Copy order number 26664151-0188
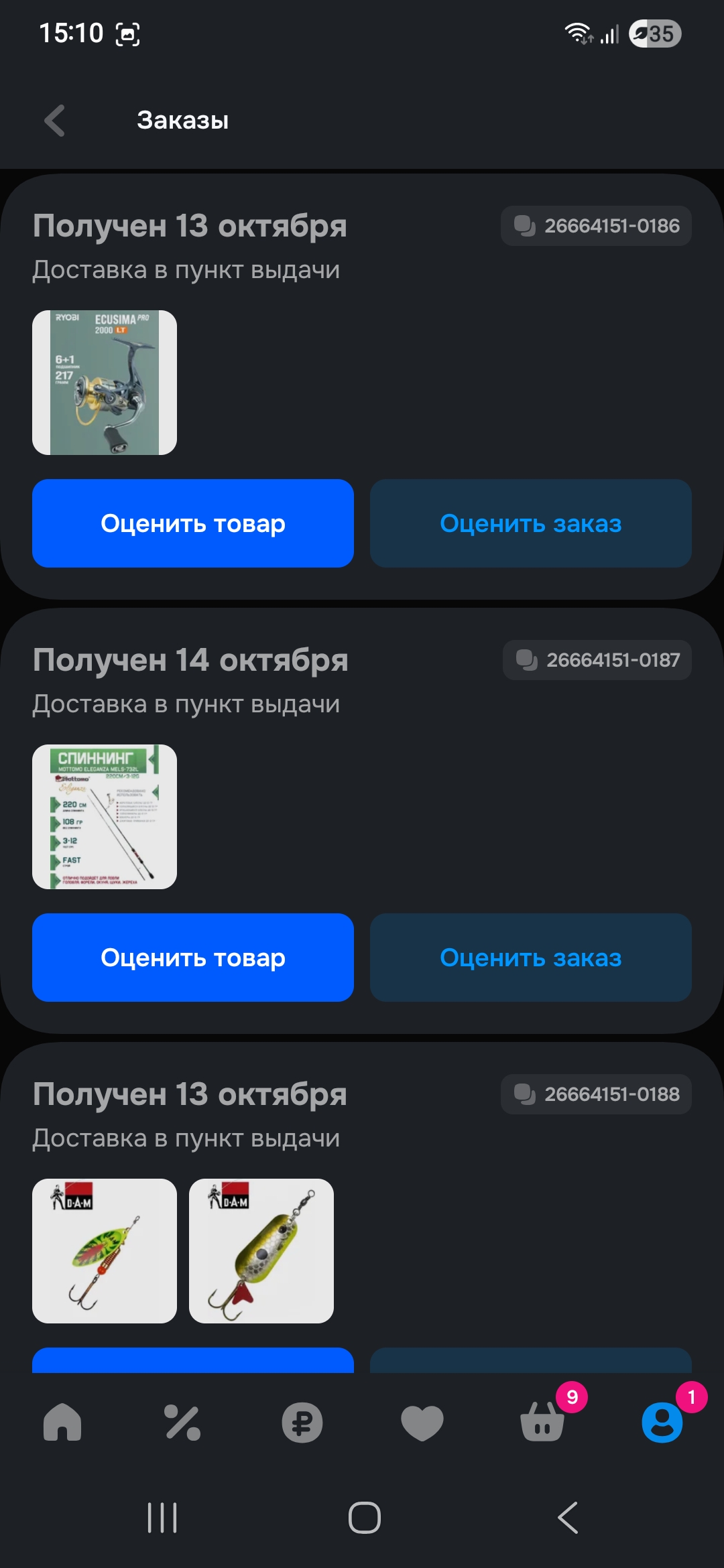724x1568 pixels. click(596, 1094)
